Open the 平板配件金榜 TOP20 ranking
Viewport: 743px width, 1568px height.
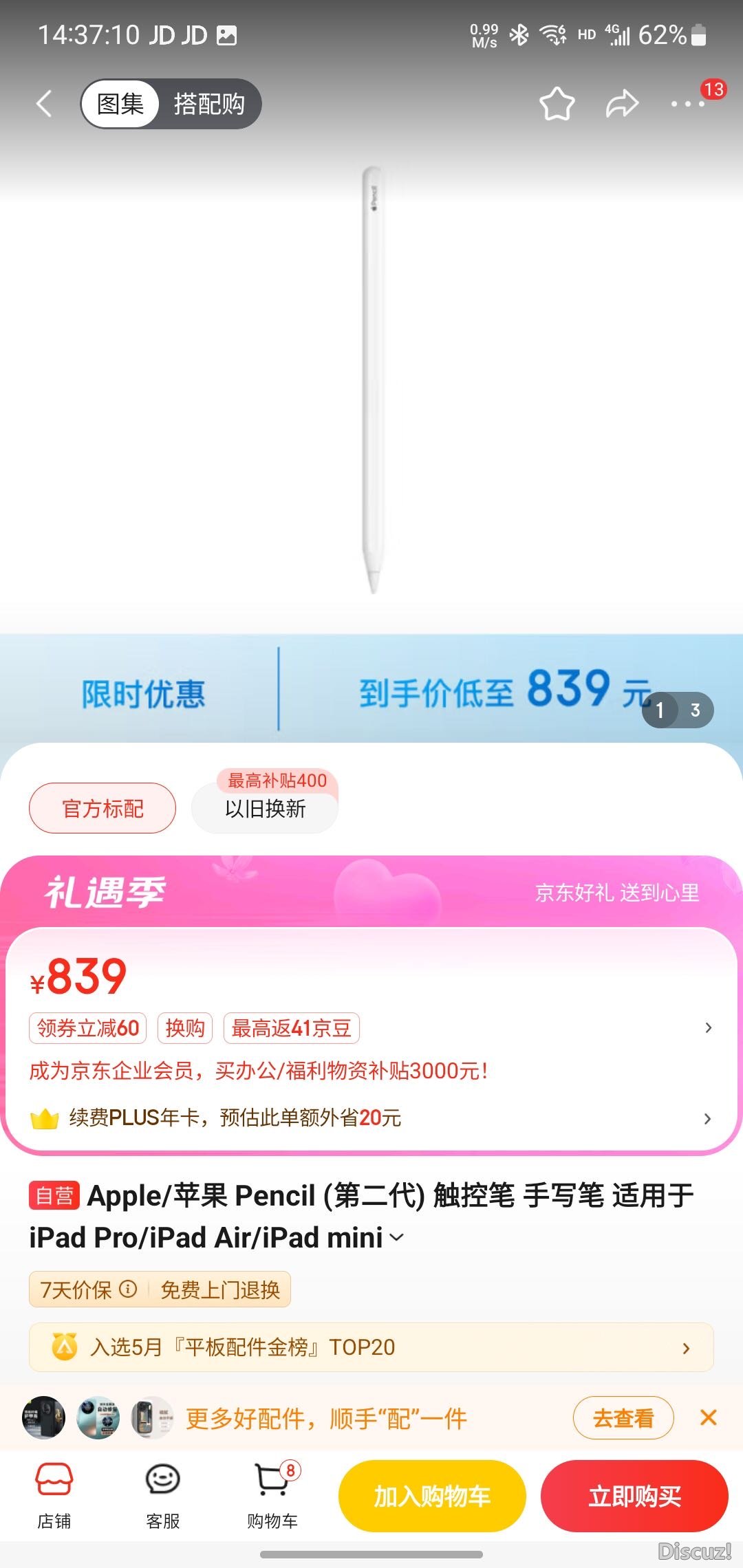371,1347
